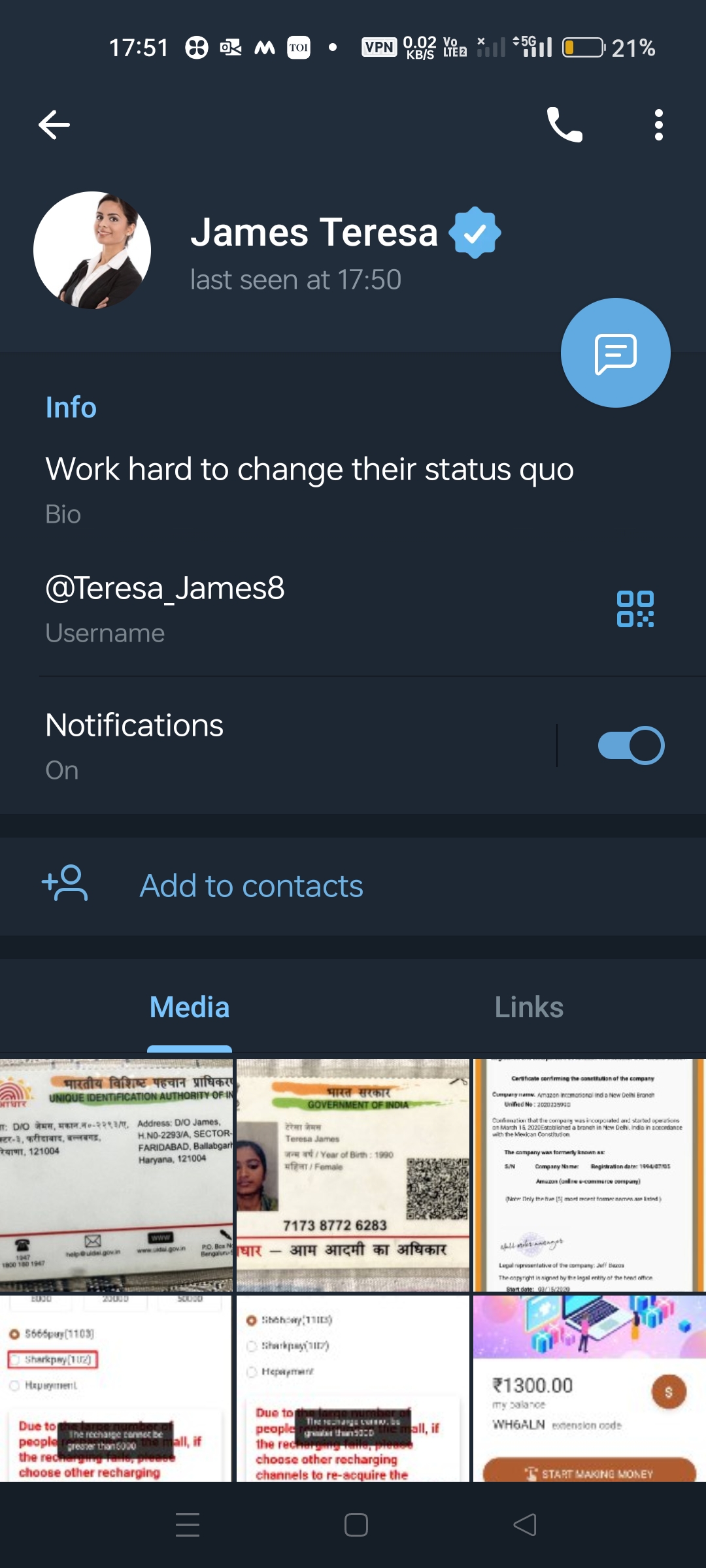Open the Notifications settings row
The width and height of the screenshot is (706, 1568).
tap(278, 745)
